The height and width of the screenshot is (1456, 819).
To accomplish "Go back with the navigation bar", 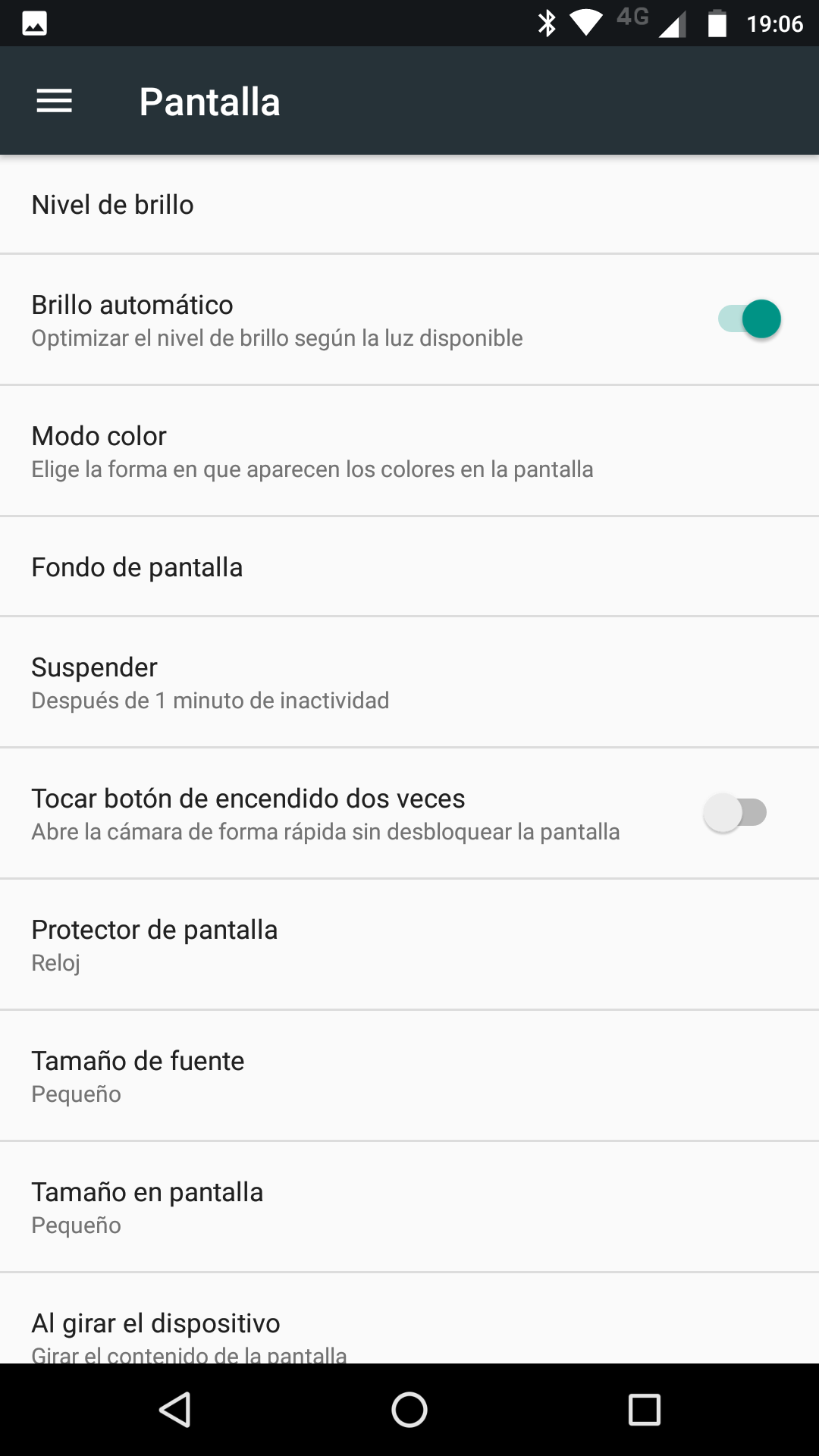I will pyautogui.click(x=175, y=1410).
